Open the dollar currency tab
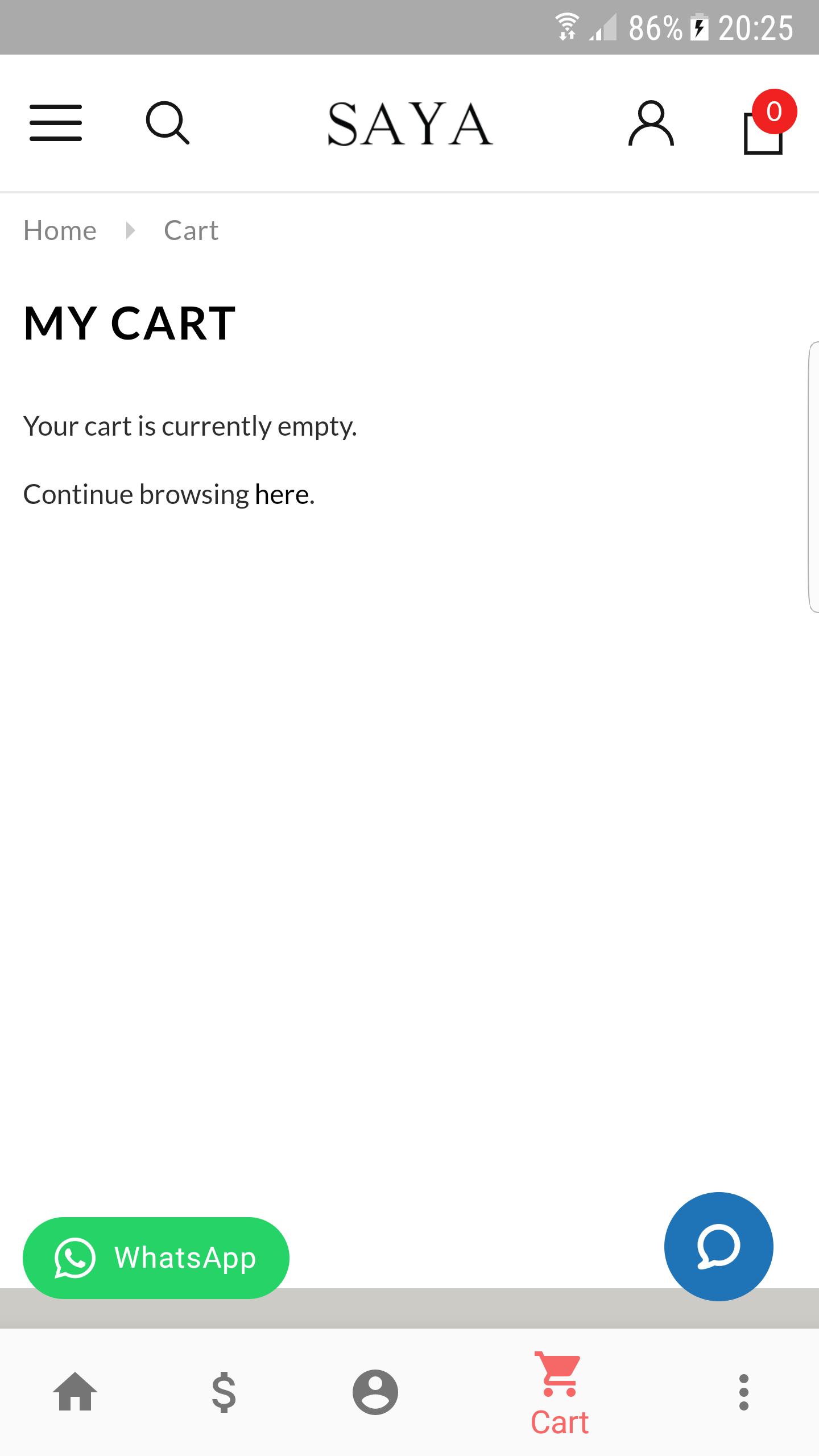Viewport: 819px width, 1456px height. coord(224,1392)
